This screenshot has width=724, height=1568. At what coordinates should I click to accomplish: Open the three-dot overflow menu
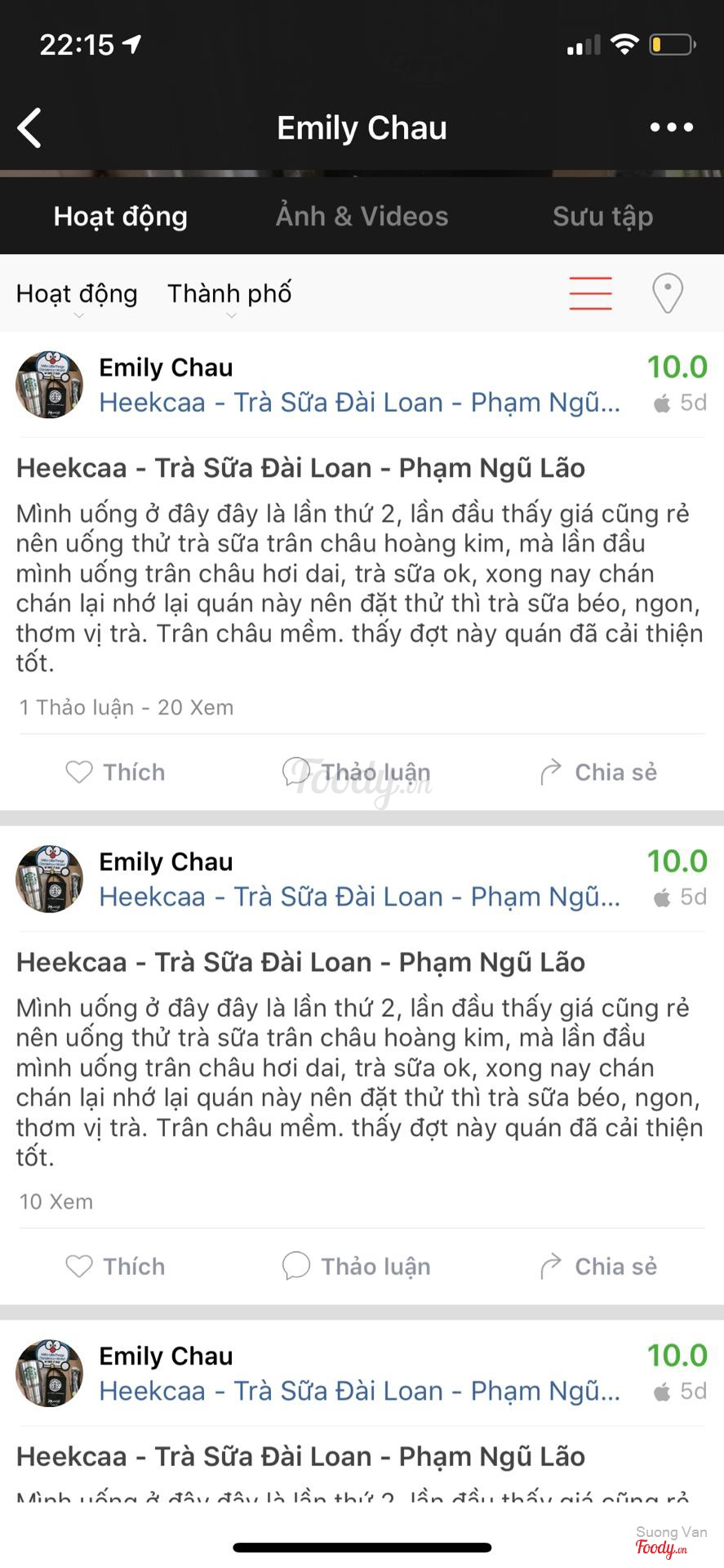671,127
